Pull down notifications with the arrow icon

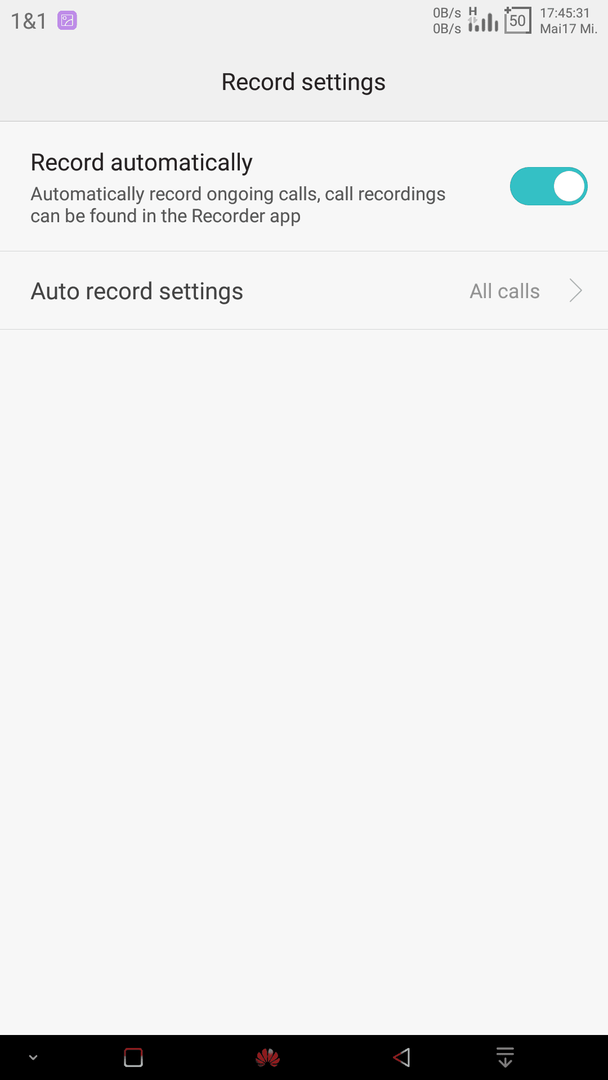pyautogui.click(x=505, y=1057)
